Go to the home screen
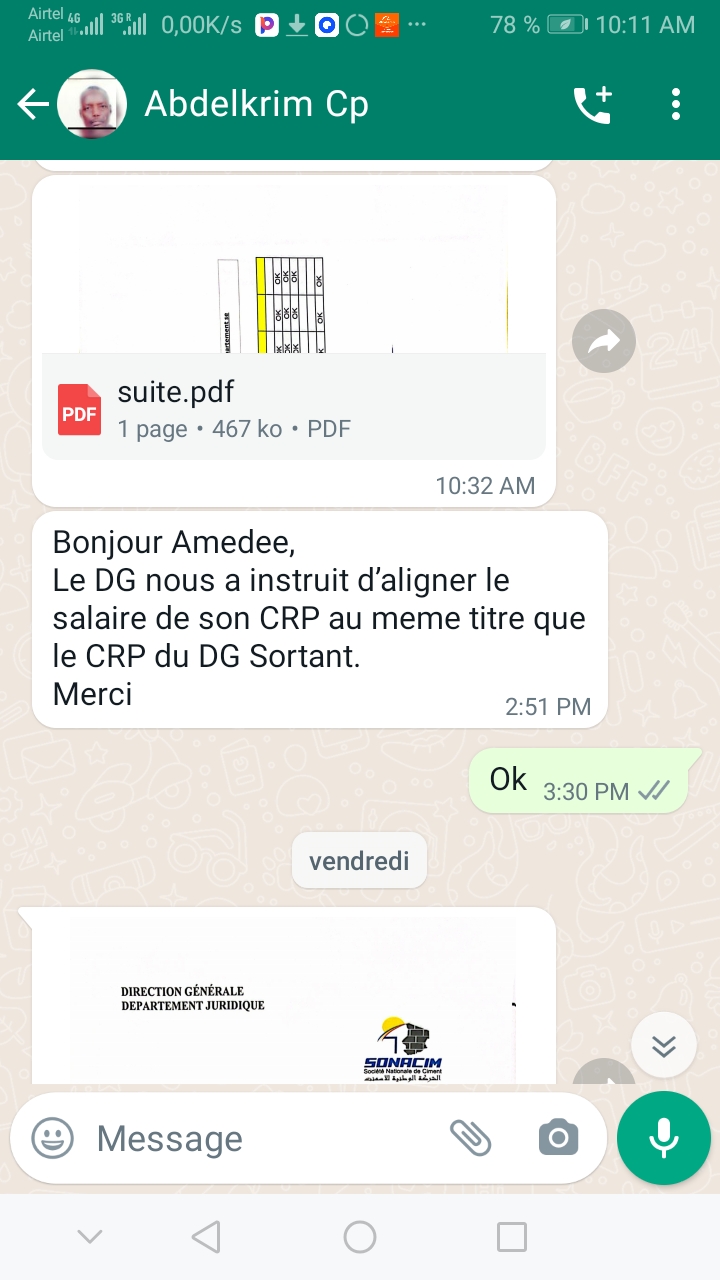 360,1238
